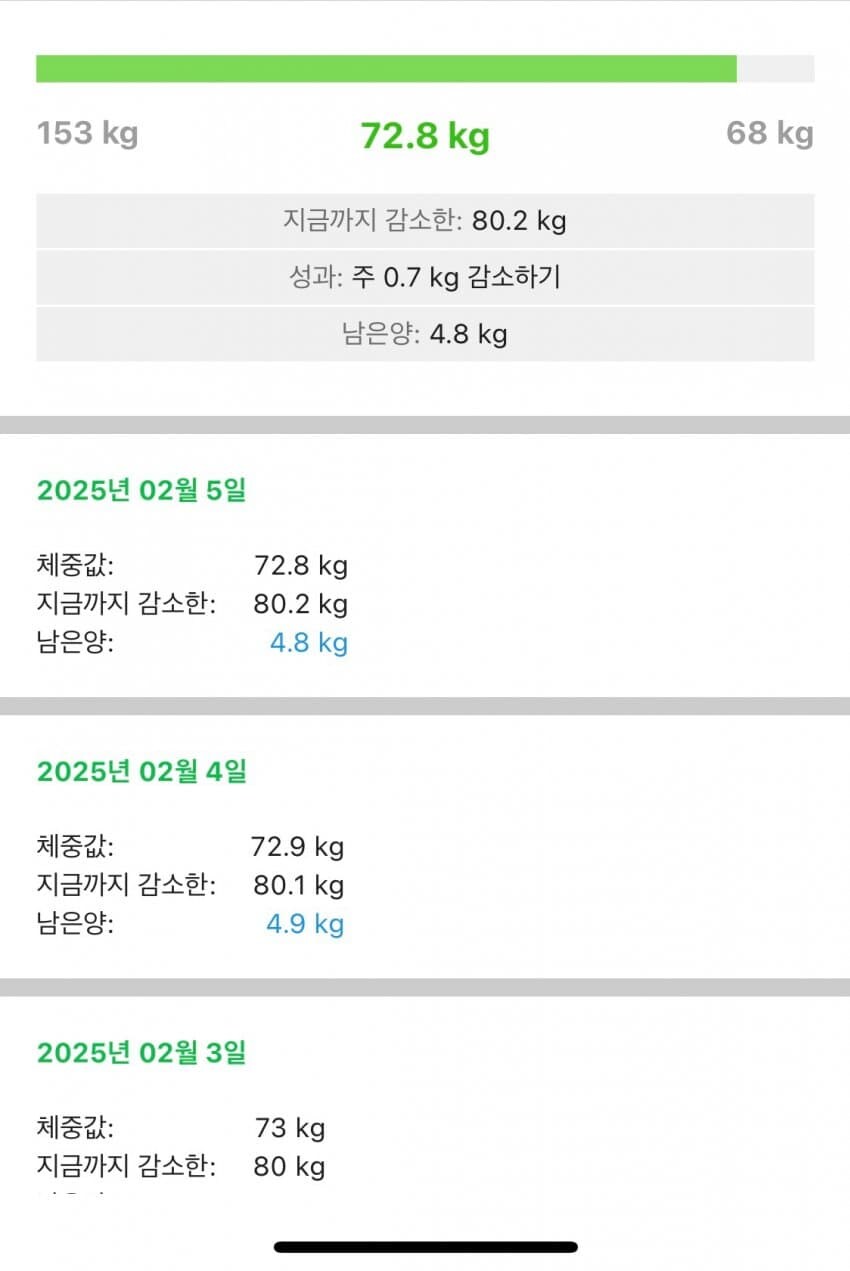
Task: Tap the home indicator bar at the bottom
Action: (x=424, y=1247)
